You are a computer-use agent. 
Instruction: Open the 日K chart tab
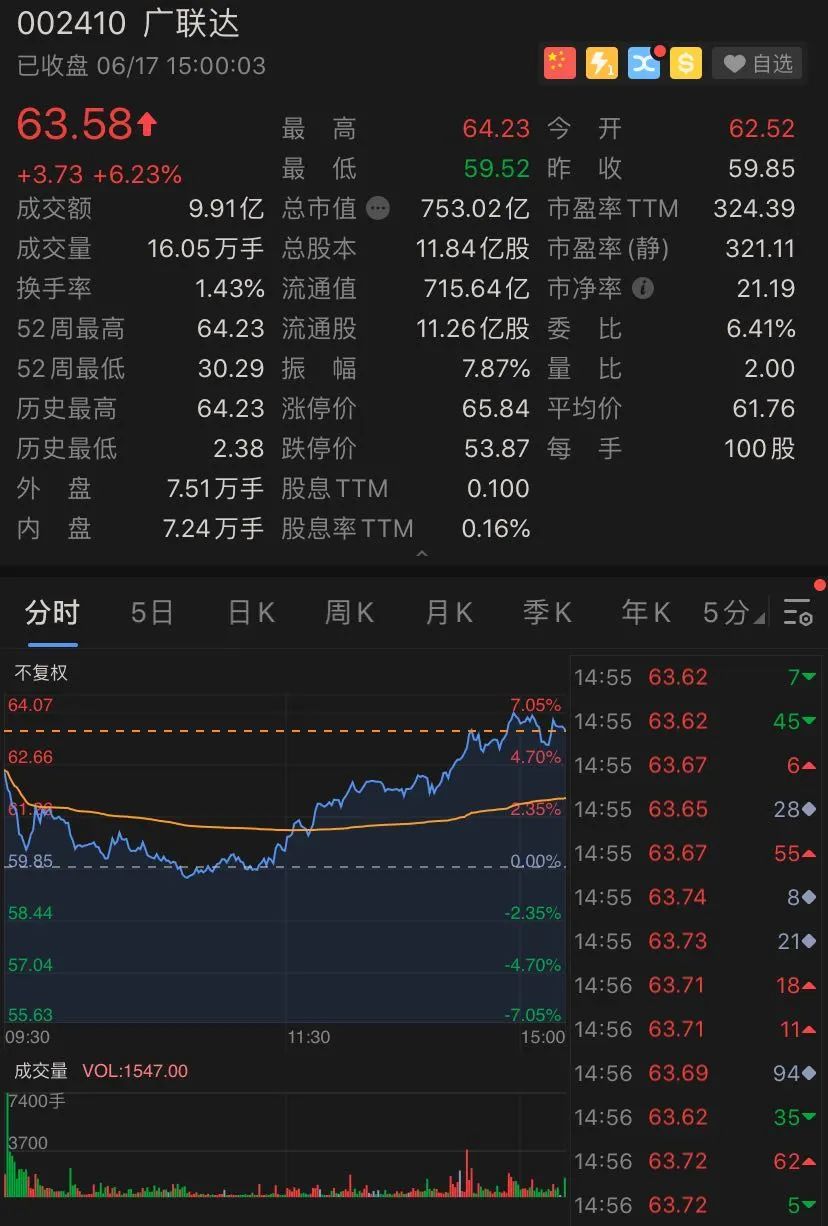pos(251,612)
